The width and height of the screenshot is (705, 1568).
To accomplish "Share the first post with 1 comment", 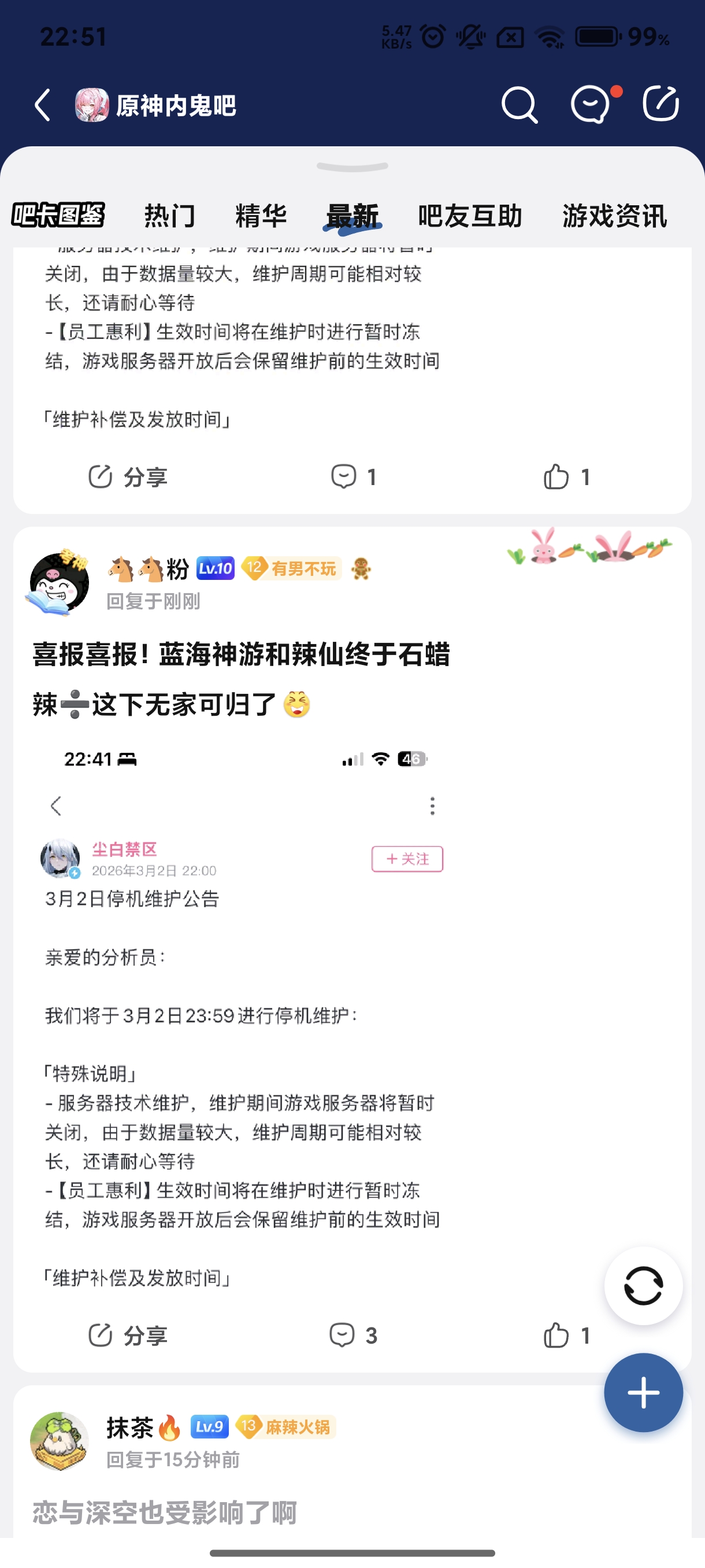I will click(x=128, y=476).
